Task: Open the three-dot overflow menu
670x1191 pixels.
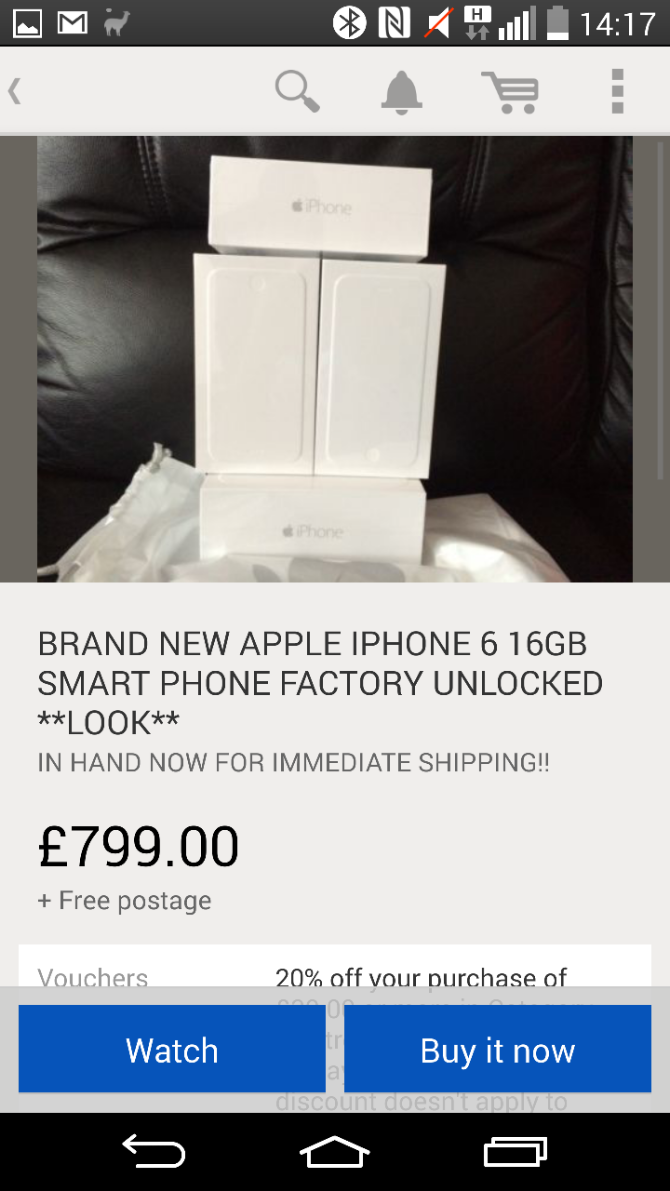Action: click(x=618, y=91)
